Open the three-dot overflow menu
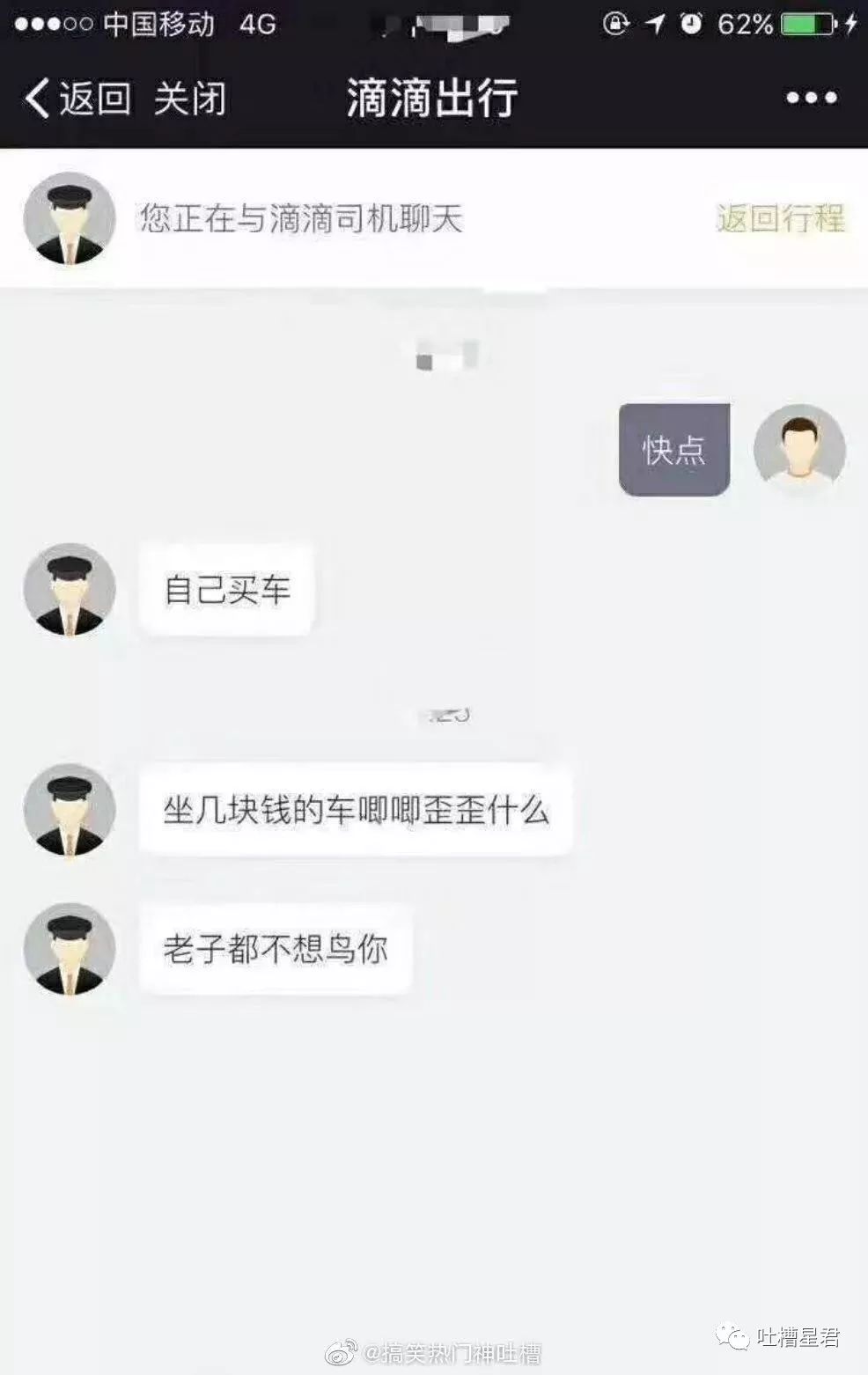Viewport: 868px width, 1375px height. (811, 98)
